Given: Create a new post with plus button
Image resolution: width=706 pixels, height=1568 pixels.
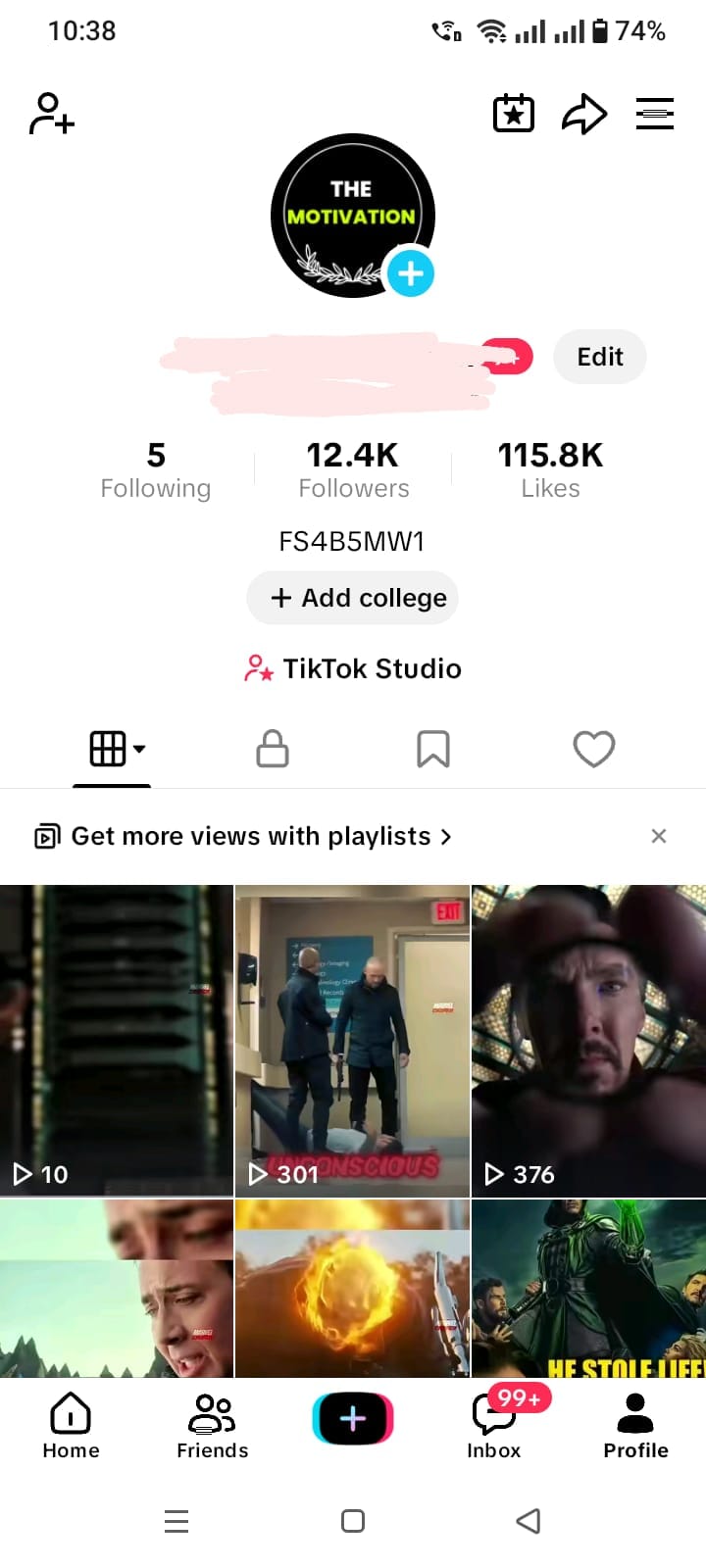Looking at the screenshot, I should [353, 1418].
